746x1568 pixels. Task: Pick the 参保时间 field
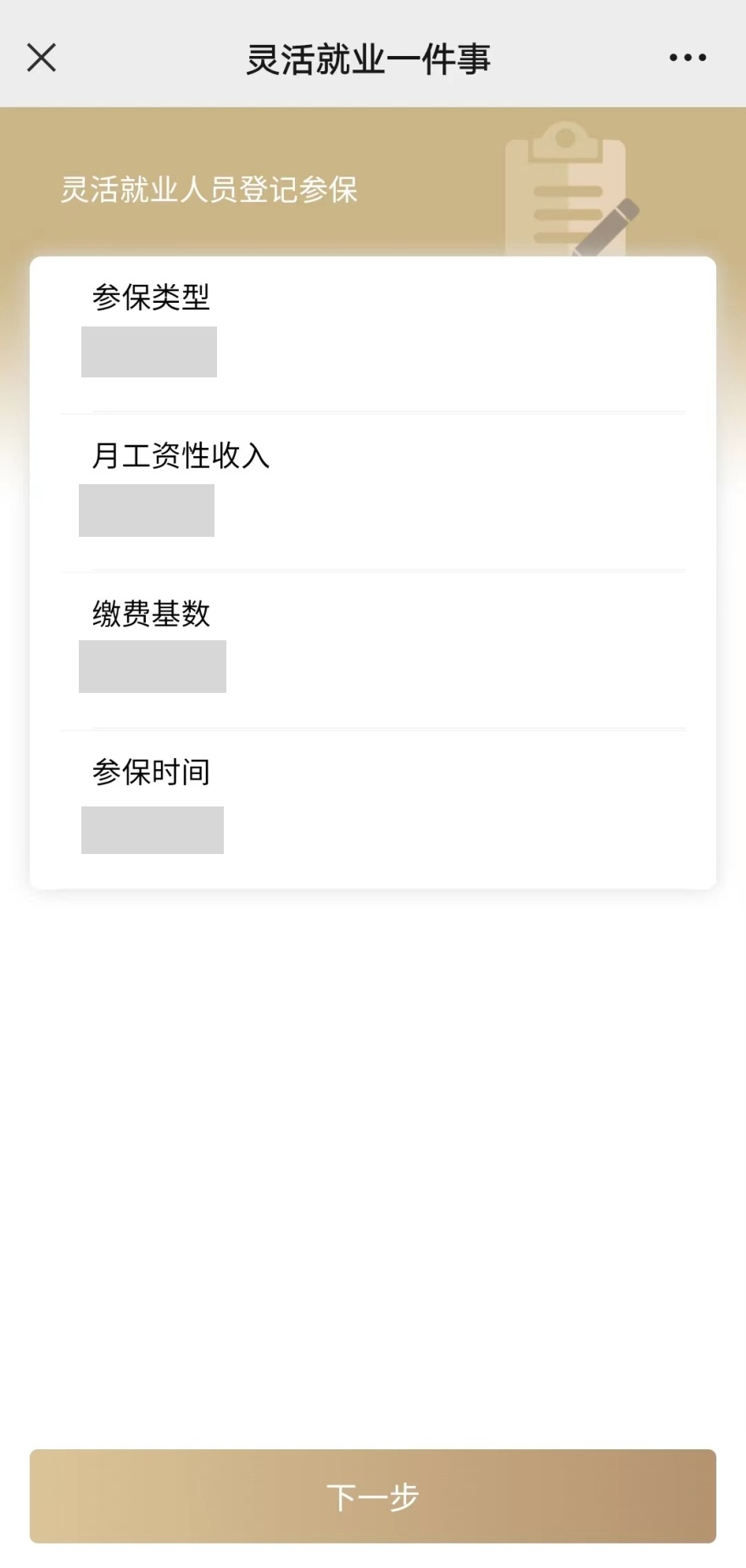153,829
